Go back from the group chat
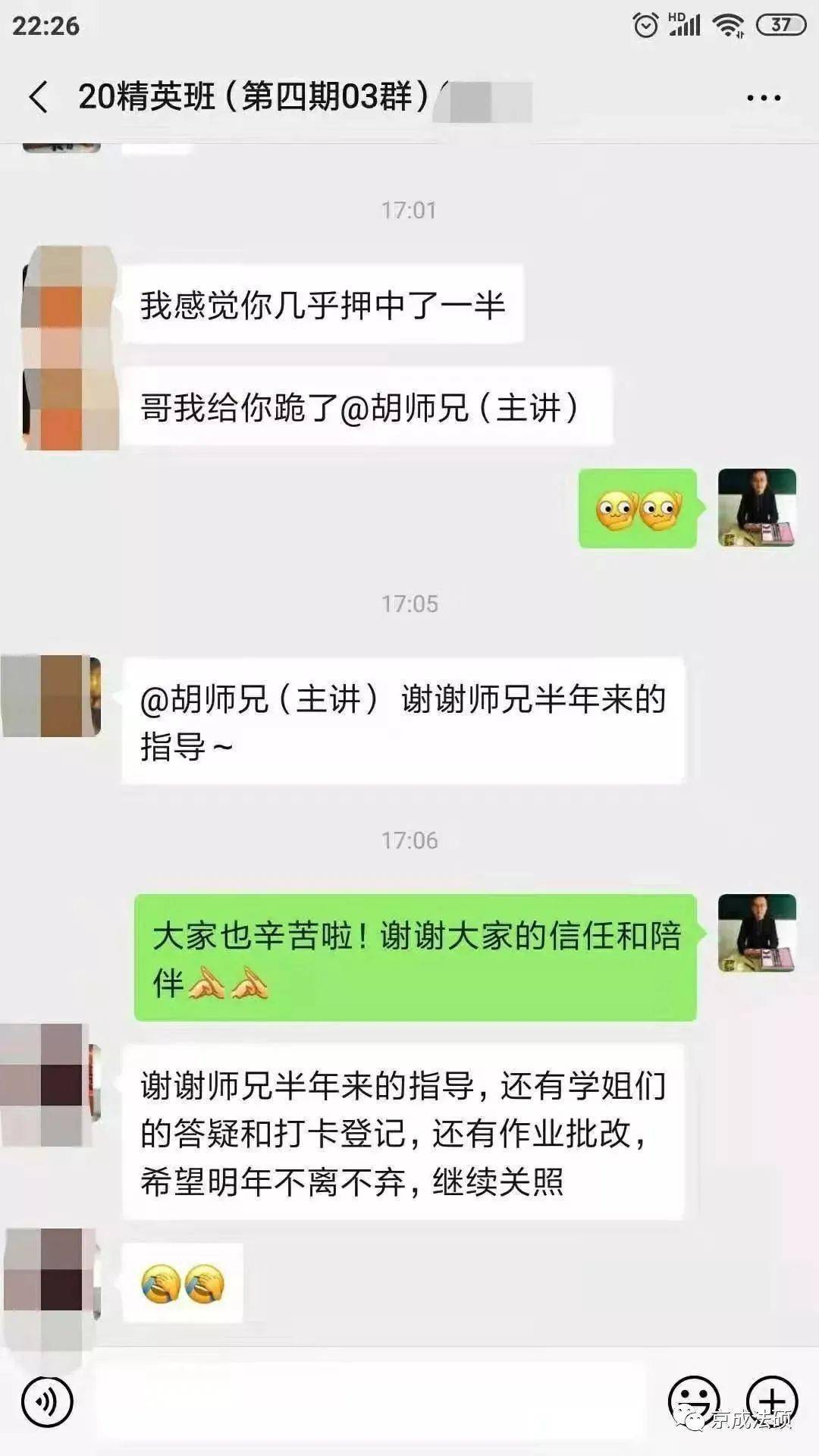The height and width of the screenshot is (1456, 819). point(38,97)
